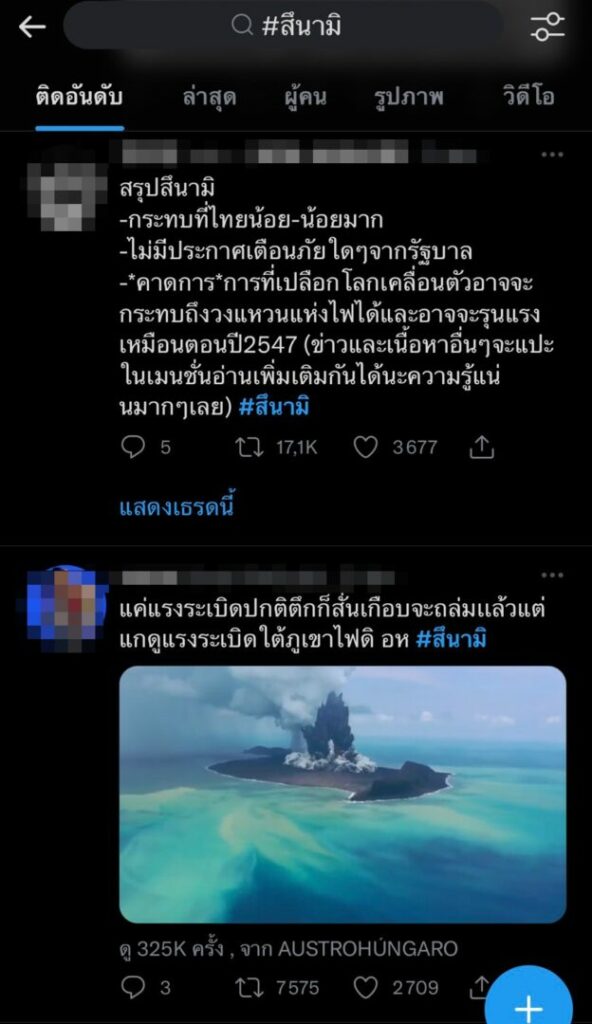Switch to the วิดีโอ tab

(528, 97)
